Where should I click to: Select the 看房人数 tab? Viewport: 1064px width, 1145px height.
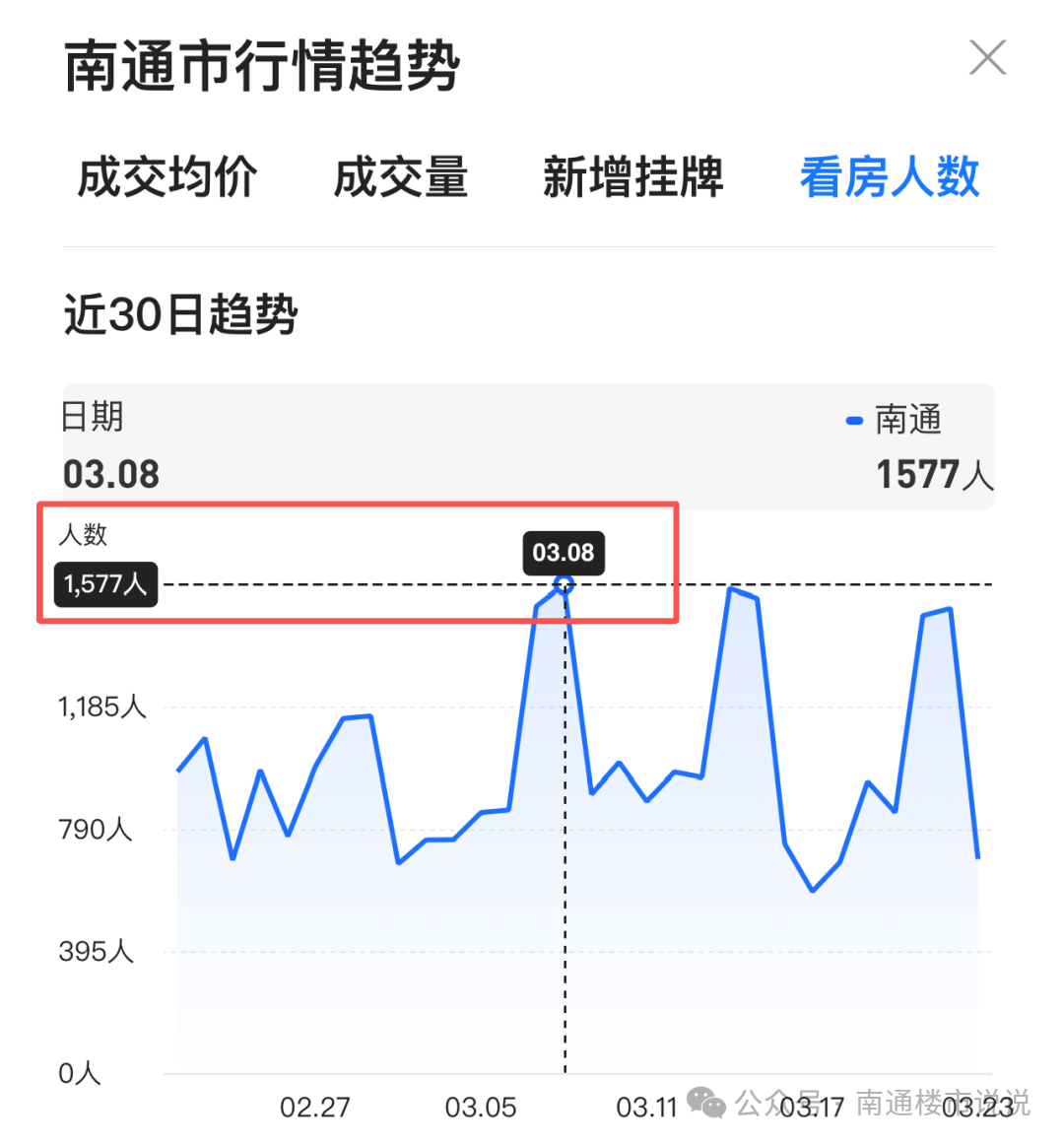[x=890, y=178]
